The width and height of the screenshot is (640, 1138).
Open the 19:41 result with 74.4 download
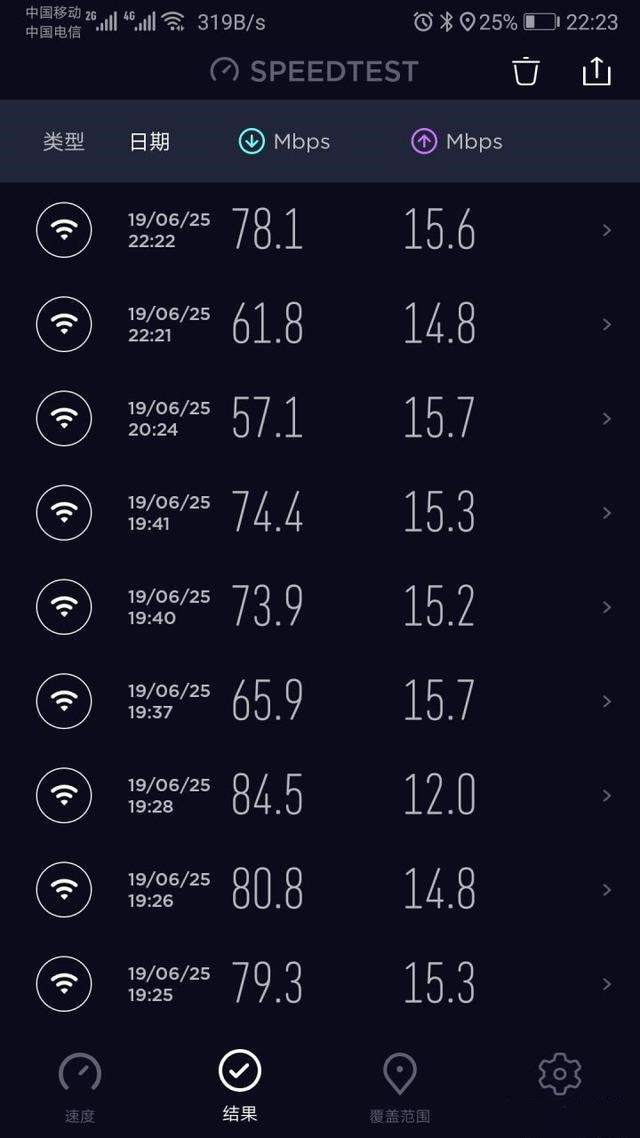pos(320,512)
